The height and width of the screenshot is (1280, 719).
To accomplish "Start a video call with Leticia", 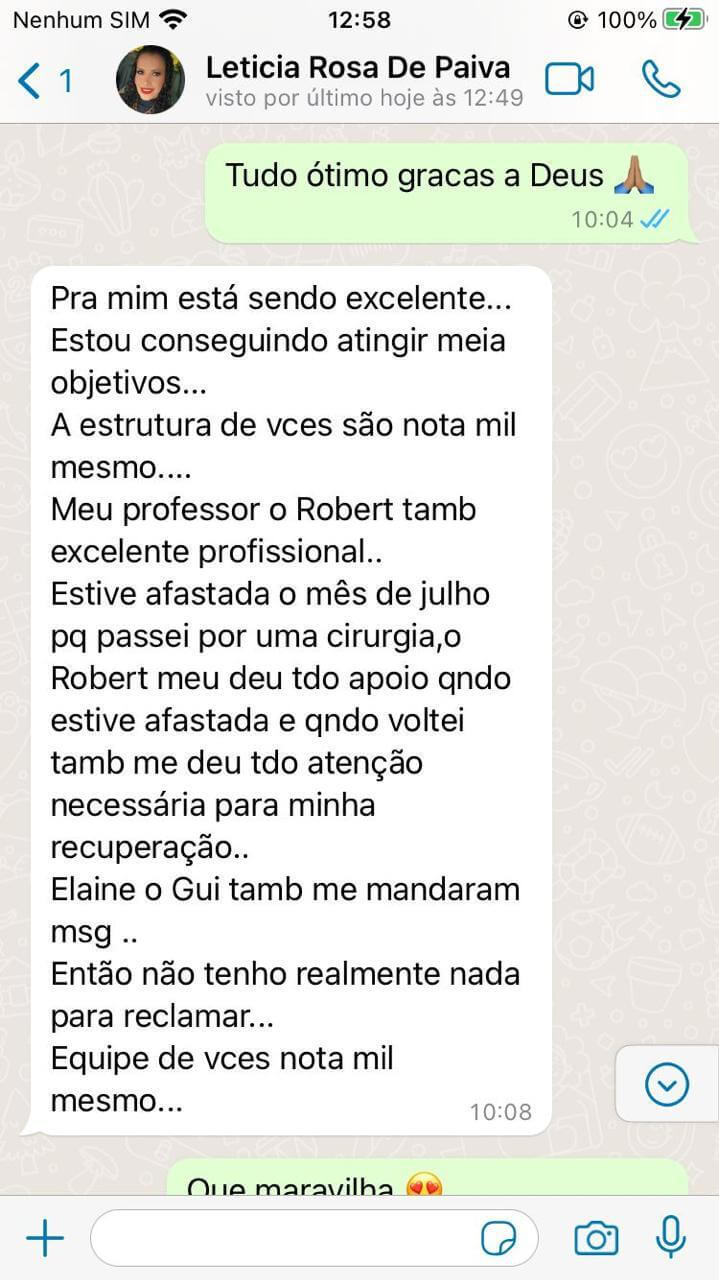I will (569, 80).
